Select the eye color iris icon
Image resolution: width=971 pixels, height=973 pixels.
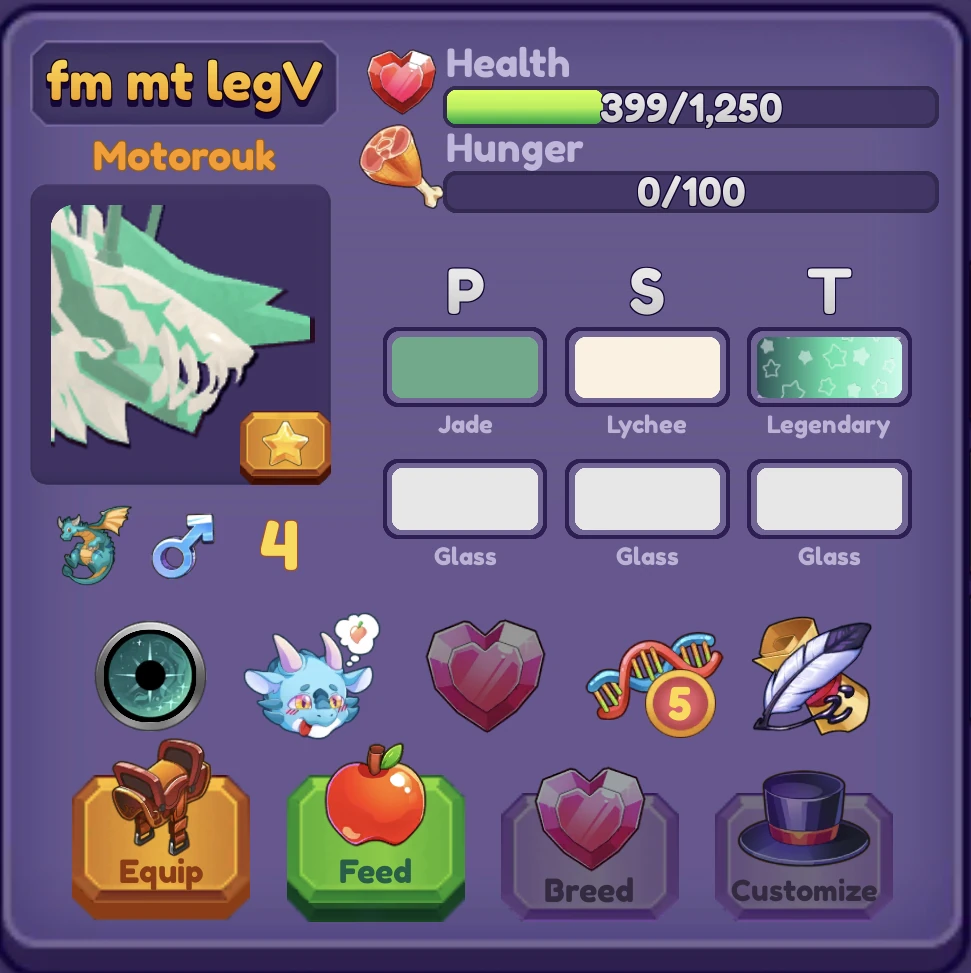pyautogui.click(x=148, y=677)
